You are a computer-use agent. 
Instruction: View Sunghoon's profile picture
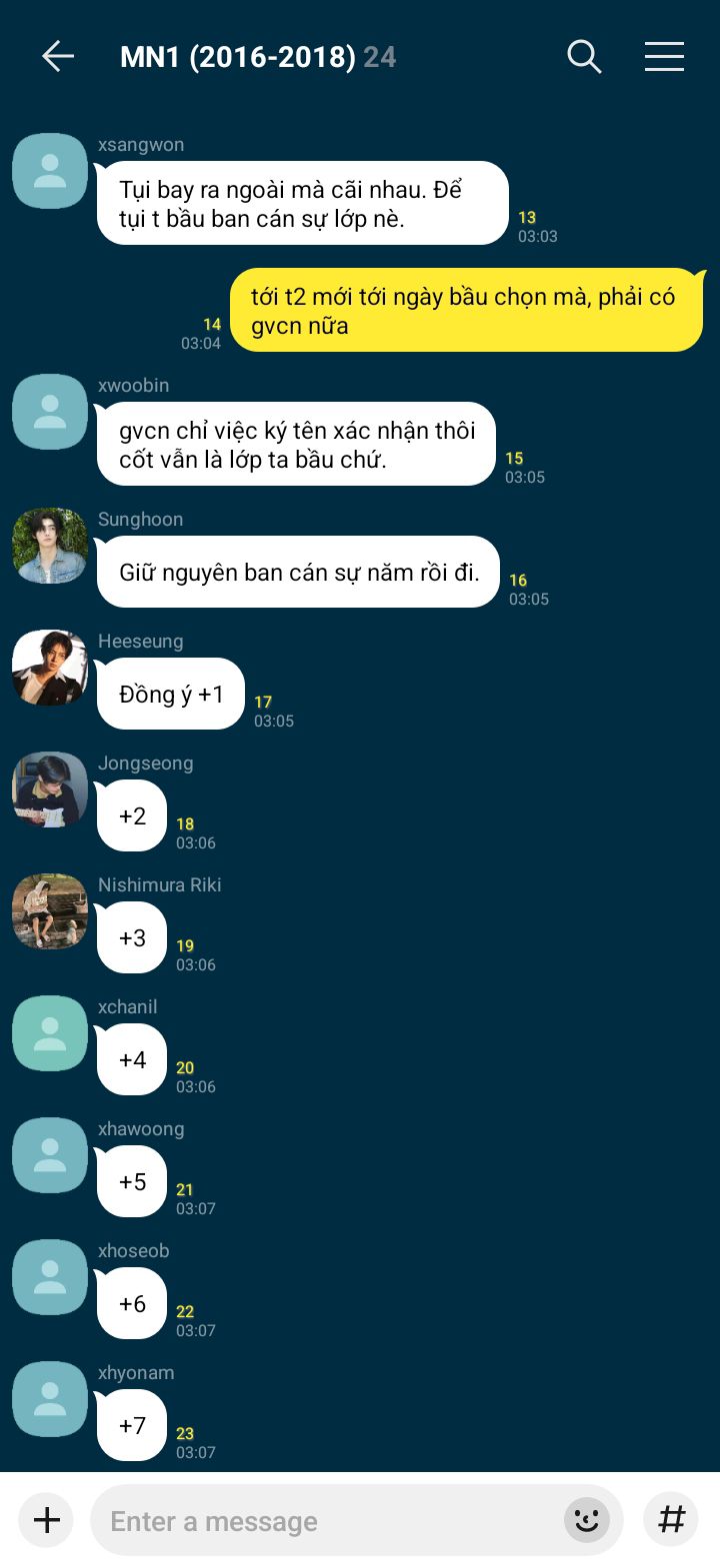point(50,546)
